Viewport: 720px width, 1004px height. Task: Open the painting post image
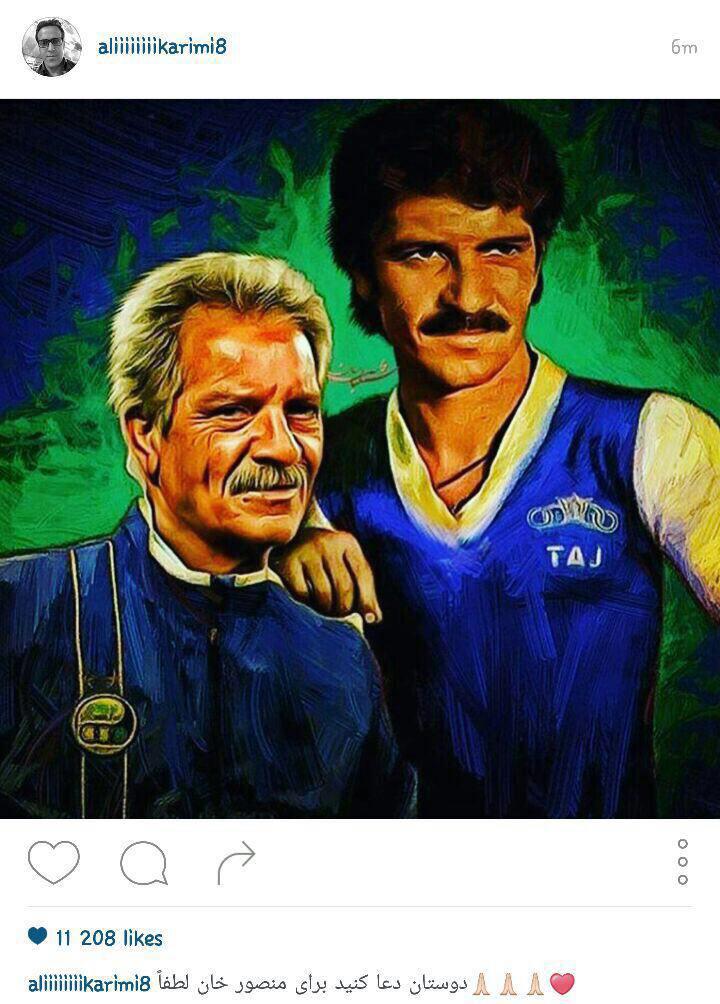360,458
